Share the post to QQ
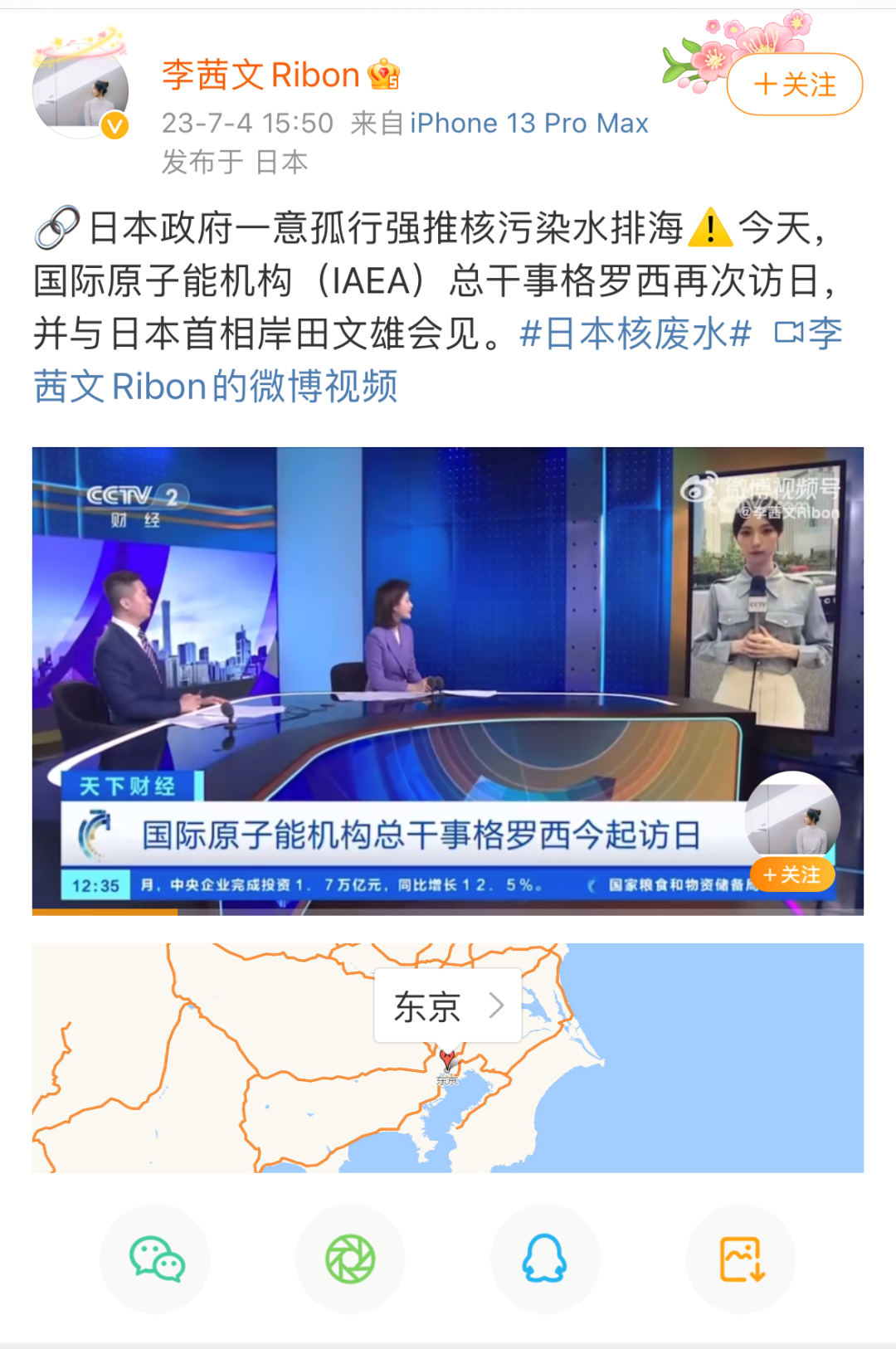The height and width of the screenshot is (1349, 896). (545, 1259)
